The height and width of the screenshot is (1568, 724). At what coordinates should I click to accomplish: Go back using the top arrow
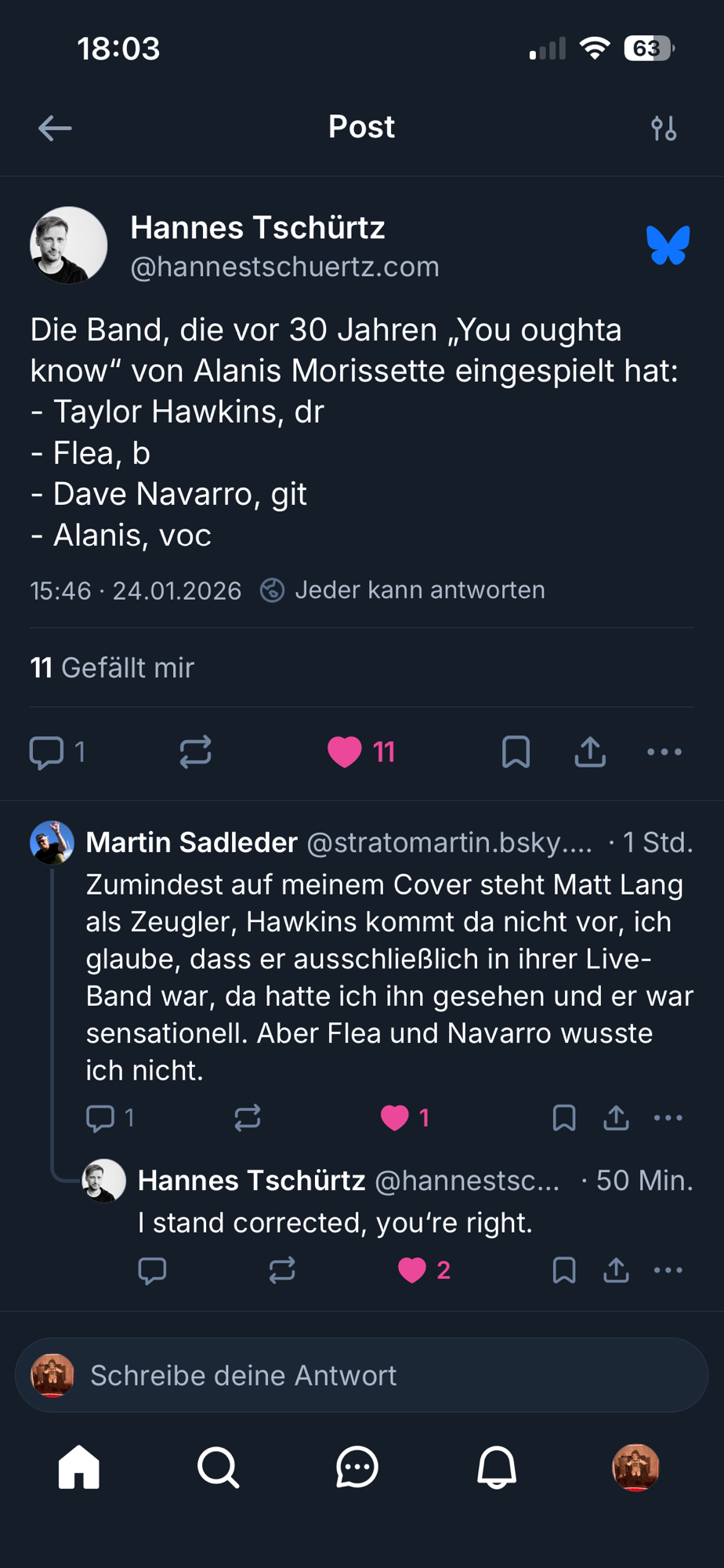click(55, 128)
